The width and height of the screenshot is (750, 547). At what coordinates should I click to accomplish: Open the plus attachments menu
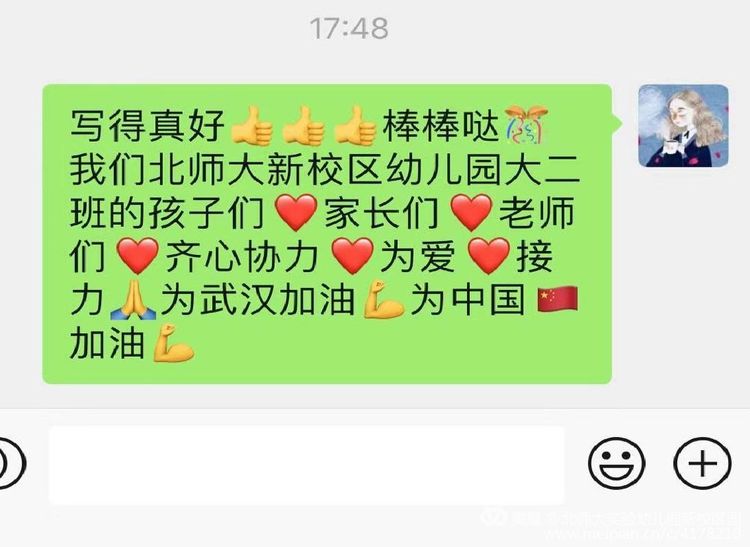coord(703,463)
